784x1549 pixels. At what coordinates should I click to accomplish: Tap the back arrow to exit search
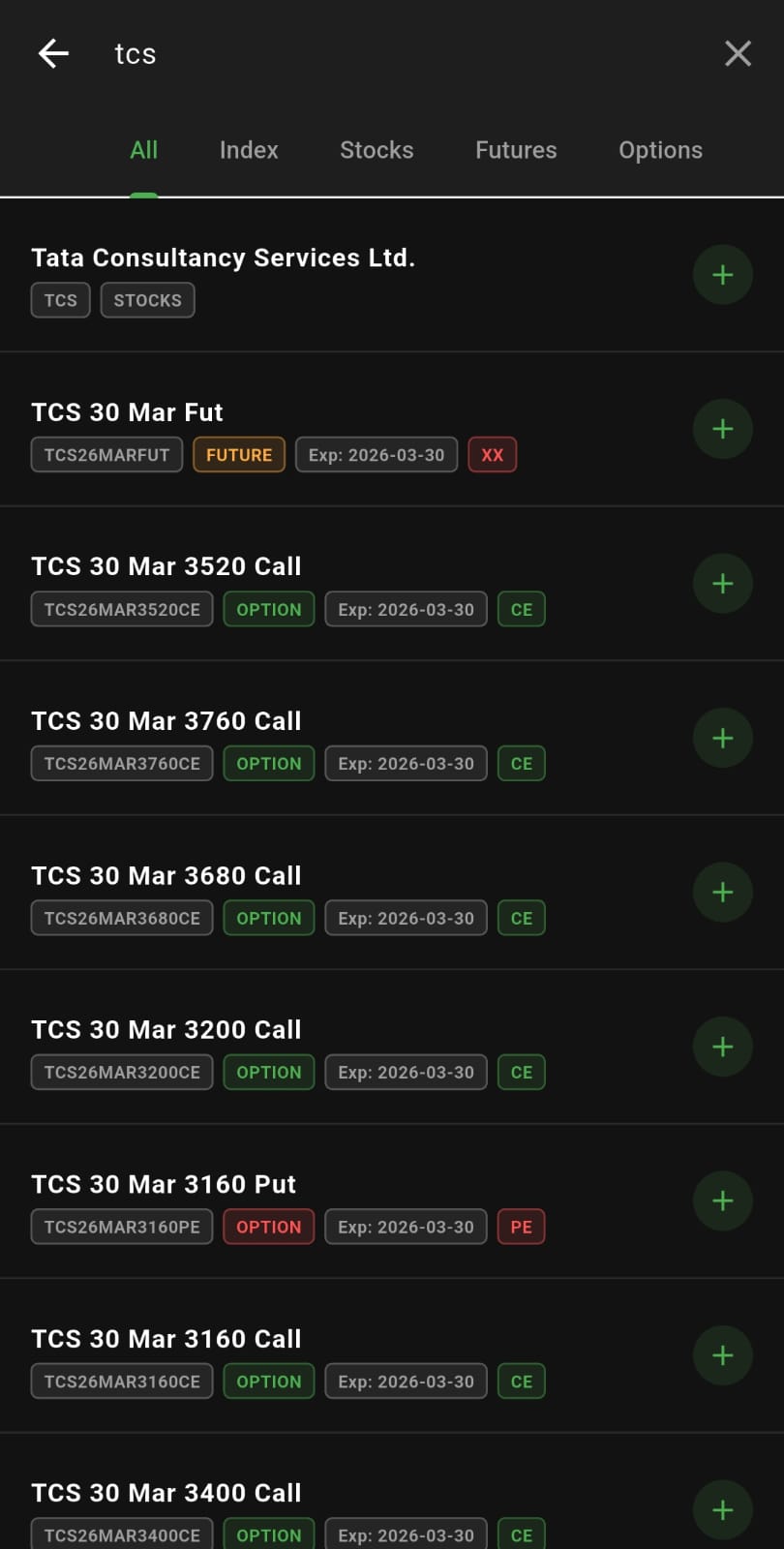(52, 53)
